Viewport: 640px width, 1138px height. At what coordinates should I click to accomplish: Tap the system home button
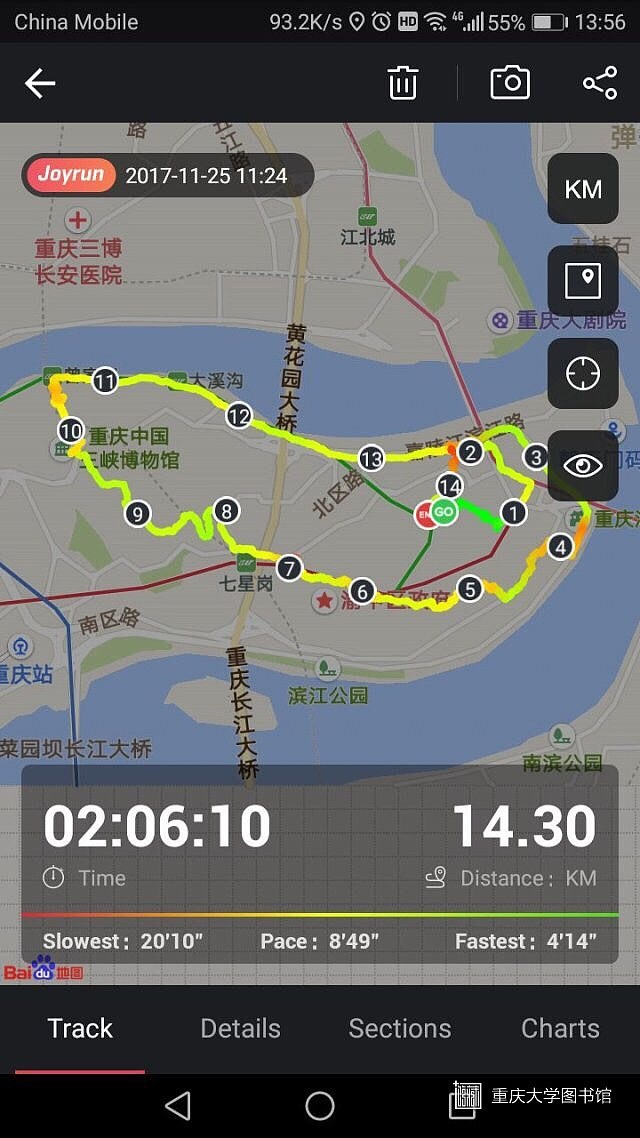320,1105
